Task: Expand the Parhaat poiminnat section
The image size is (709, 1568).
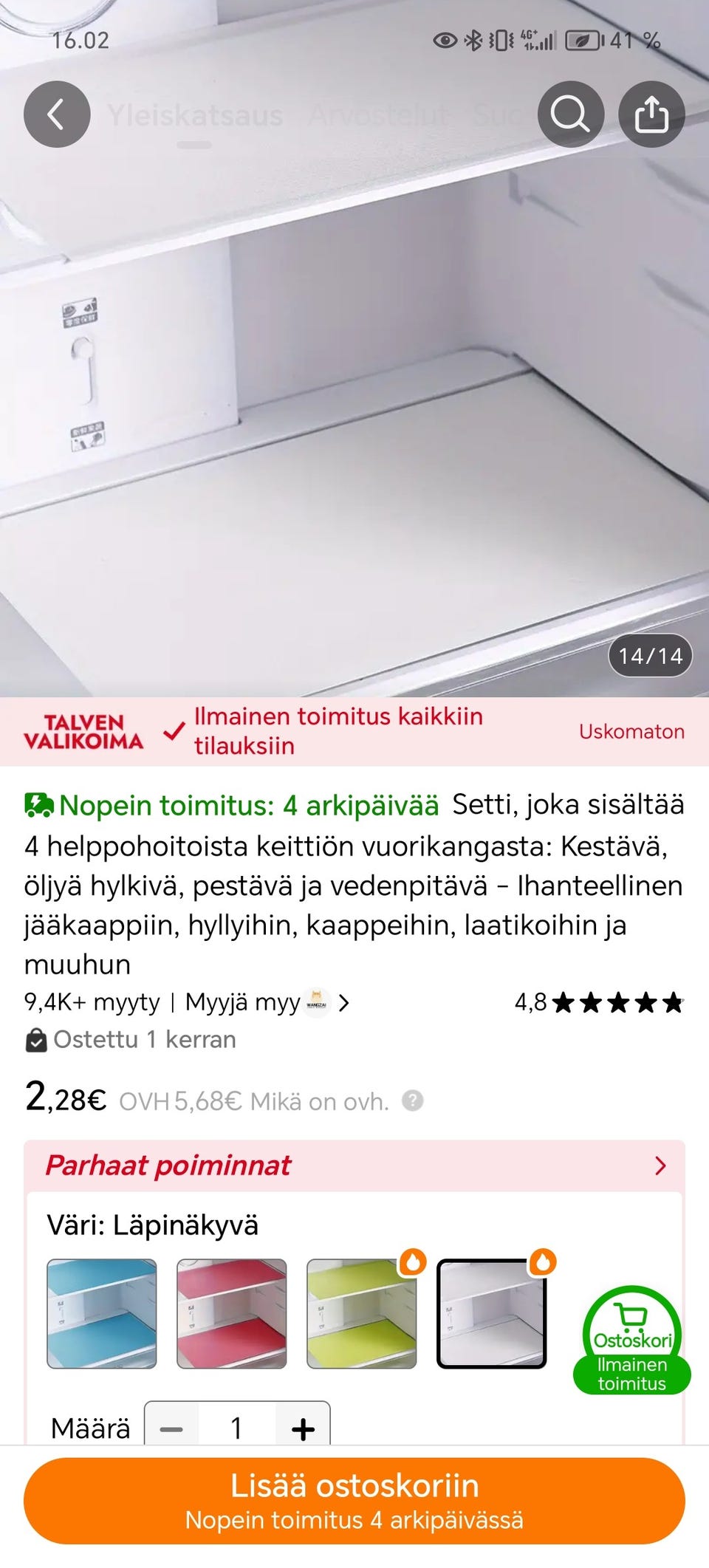Action: [661, 1165]
